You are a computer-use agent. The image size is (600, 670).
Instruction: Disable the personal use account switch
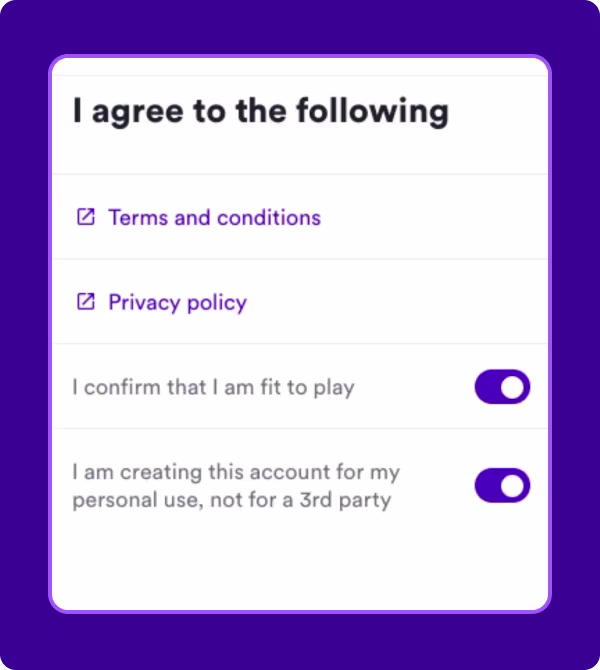click(501, 486)
